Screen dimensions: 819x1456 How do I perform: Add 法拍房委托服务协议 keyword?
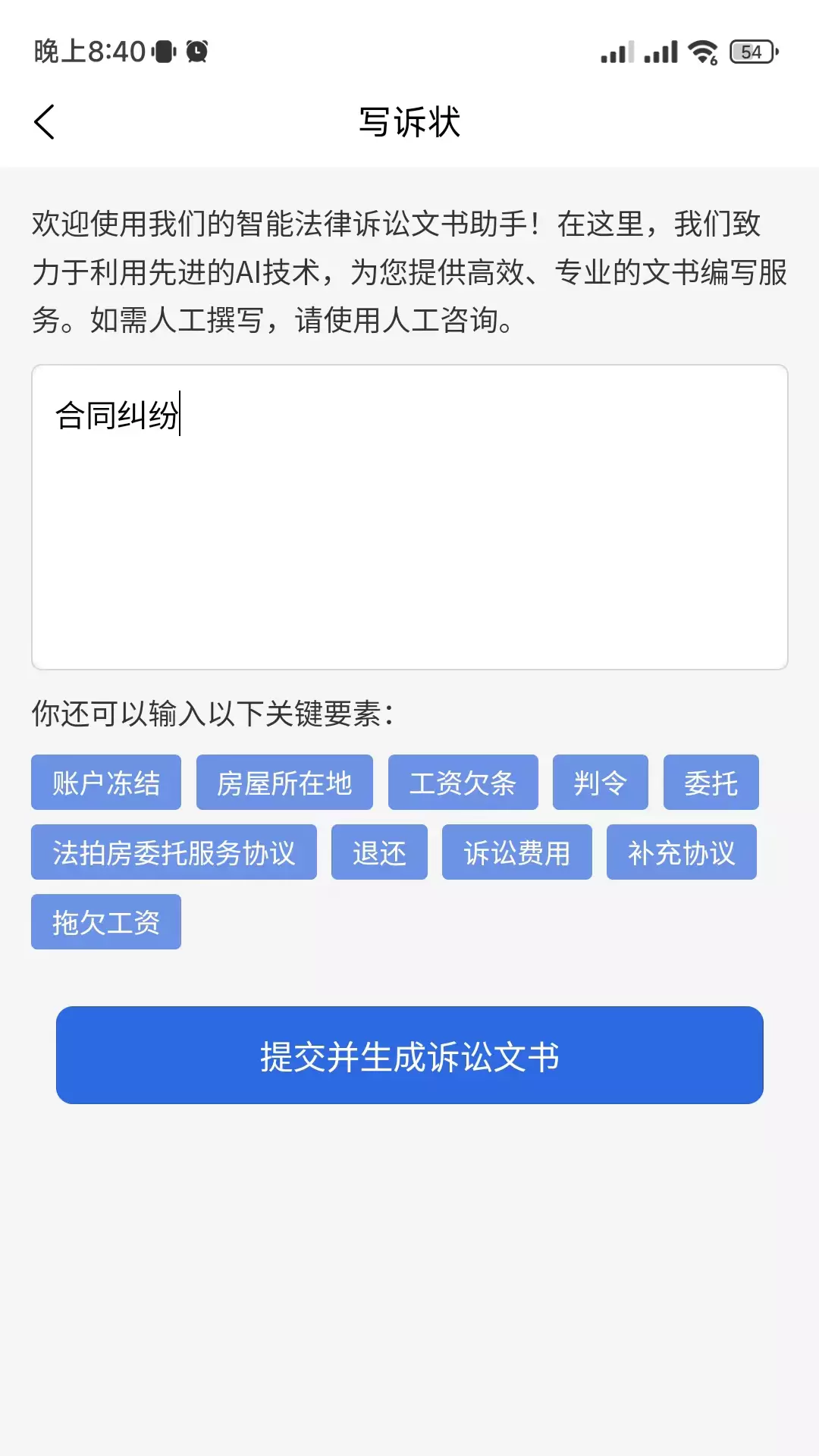click(x=174, y=852)
